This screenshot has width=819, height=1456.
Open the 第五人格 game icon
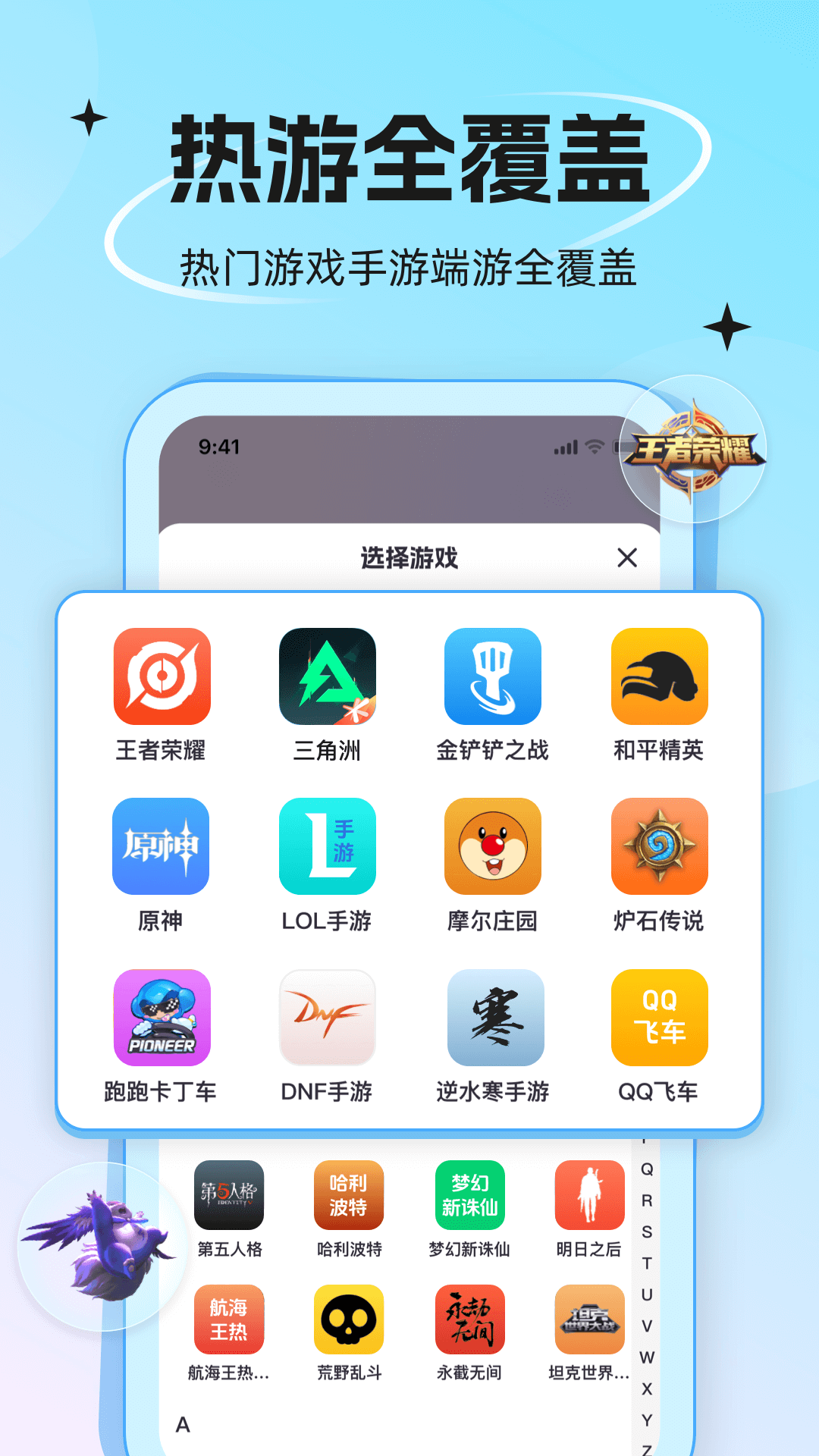pyautogui.click(x=228, y=1193)
